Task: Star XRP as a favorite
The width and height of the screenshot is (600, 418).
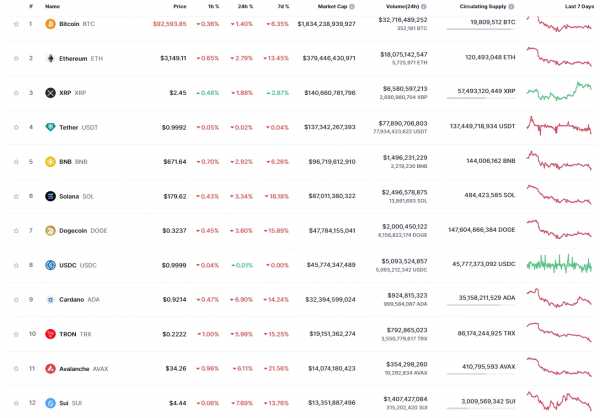Action: tap(16, 93)
